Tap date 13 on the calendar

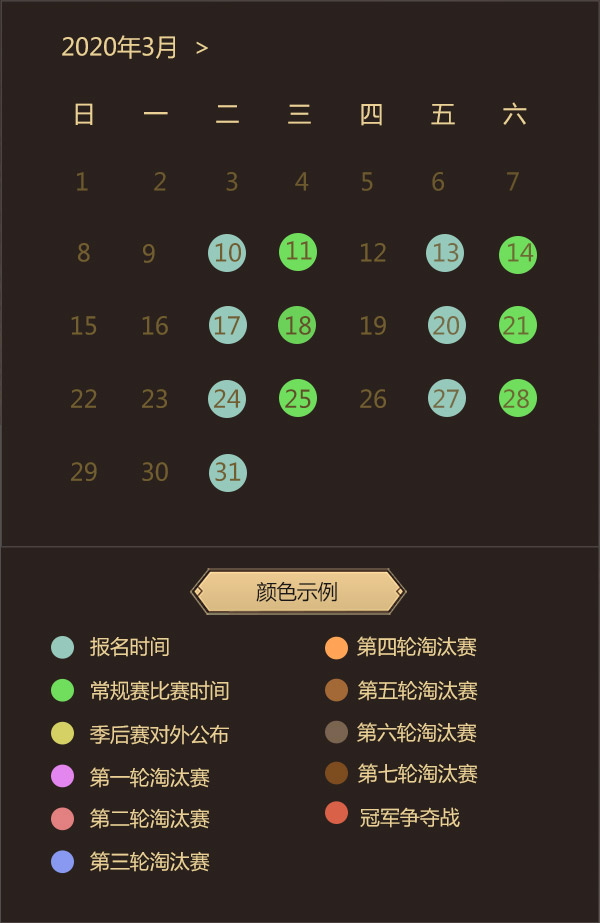click(x=445, y=253)
